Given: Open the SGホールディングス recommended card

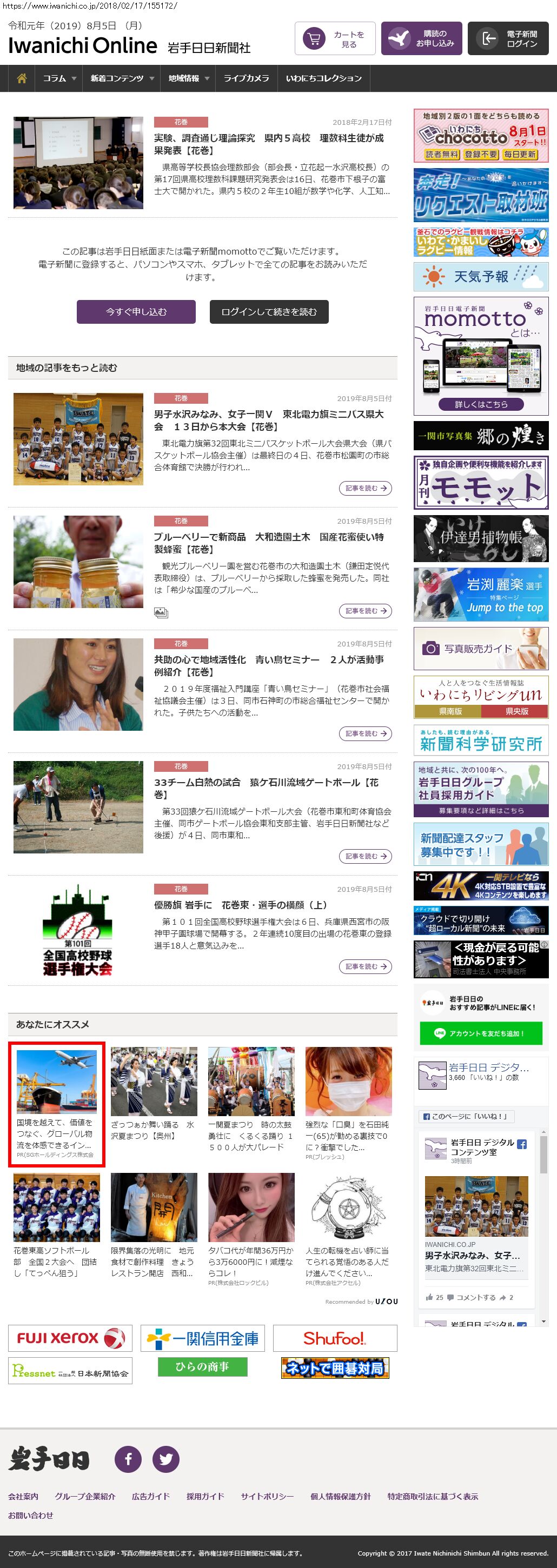Looking at the screenshot, I should [x=56, y=1104].
